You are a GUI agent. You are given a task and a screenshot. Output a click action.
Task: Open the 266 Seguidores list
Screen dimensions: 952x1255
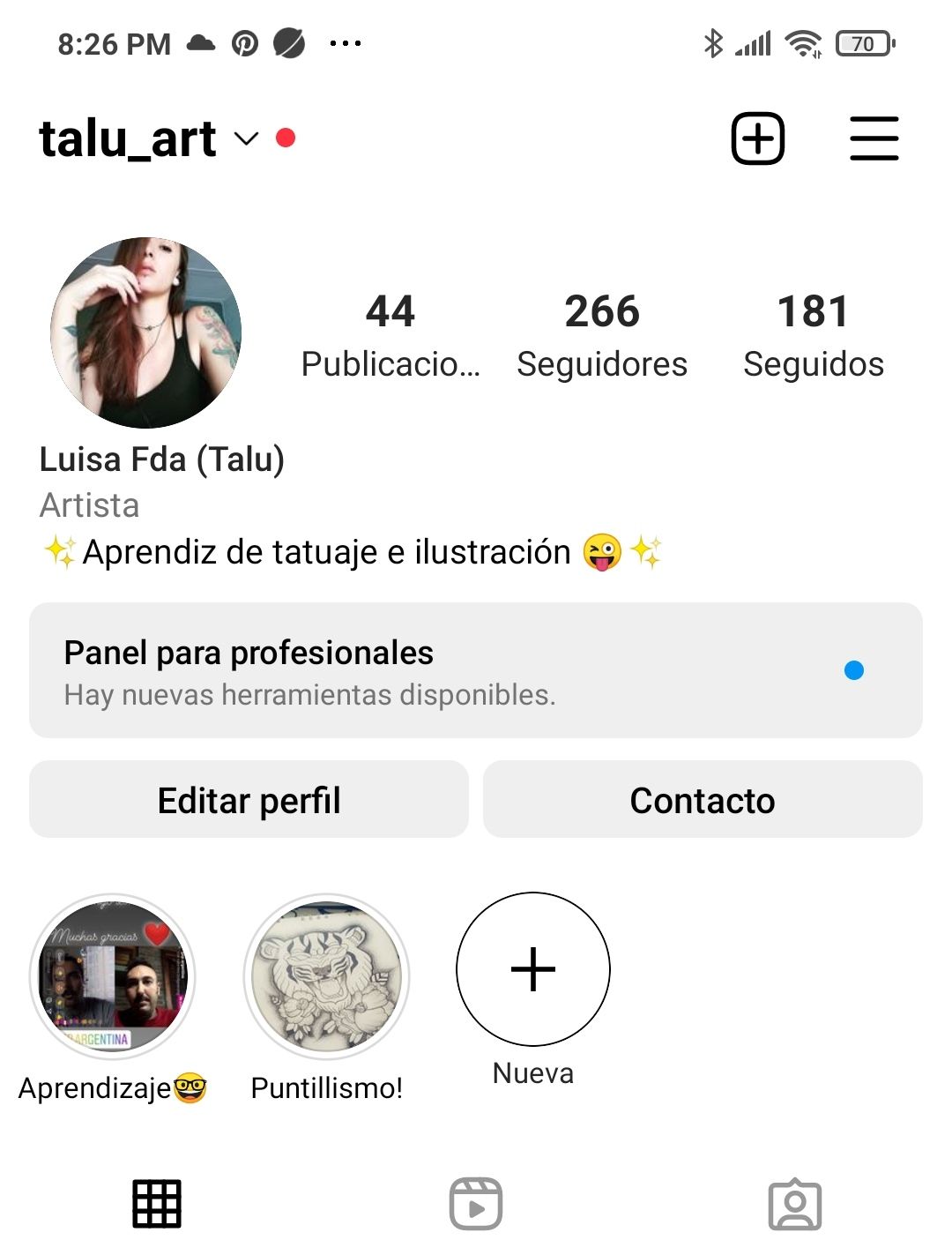click(602, 335)
